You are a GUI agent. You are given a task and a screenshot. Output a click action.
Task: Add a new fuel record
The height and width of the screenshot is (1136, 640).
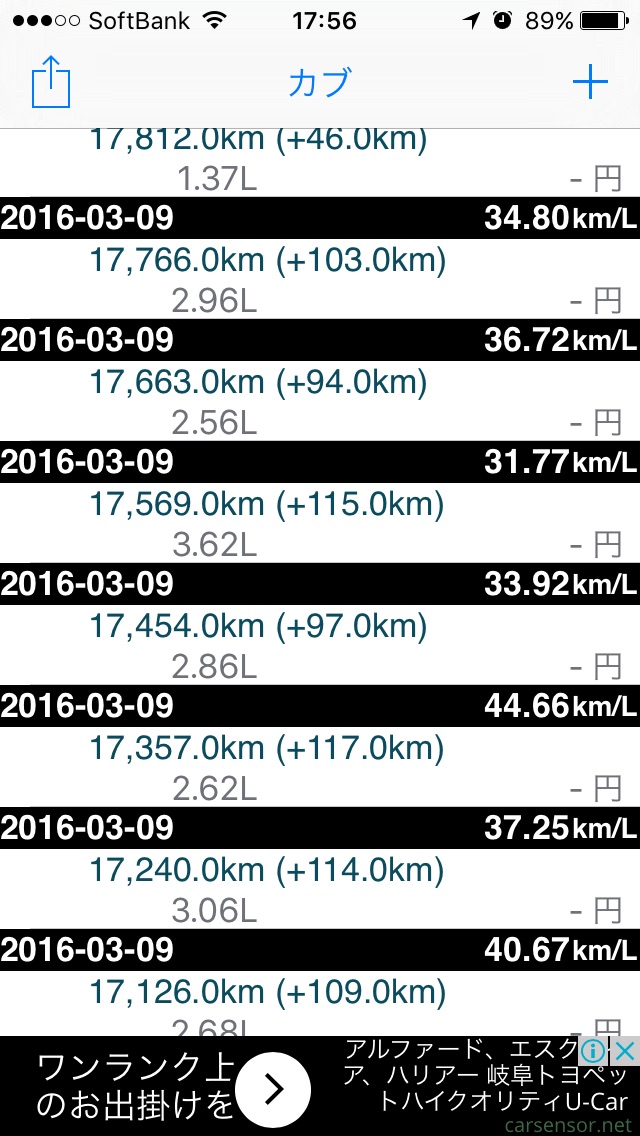coord(590,81)
